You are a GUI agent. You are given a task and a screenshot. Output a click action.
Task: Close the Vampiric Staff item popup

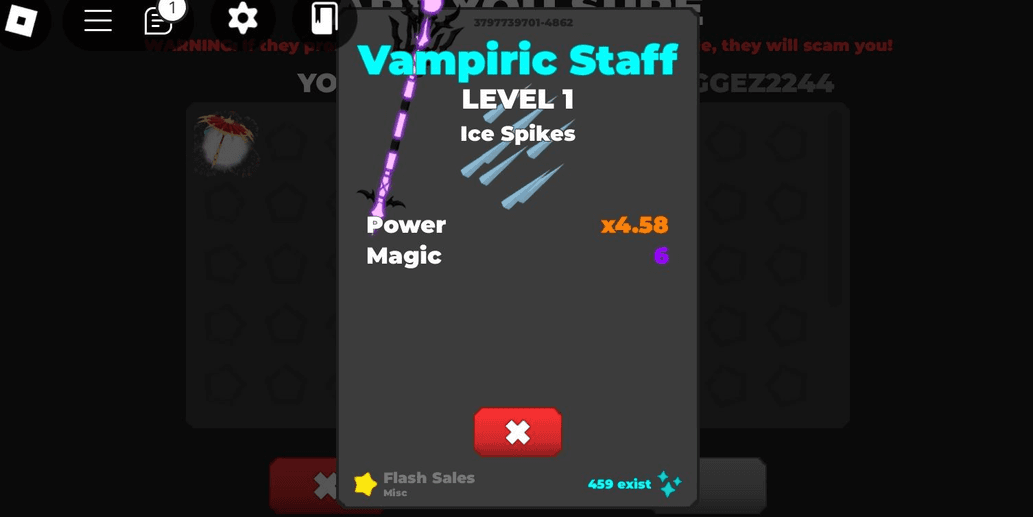(517, 432)
